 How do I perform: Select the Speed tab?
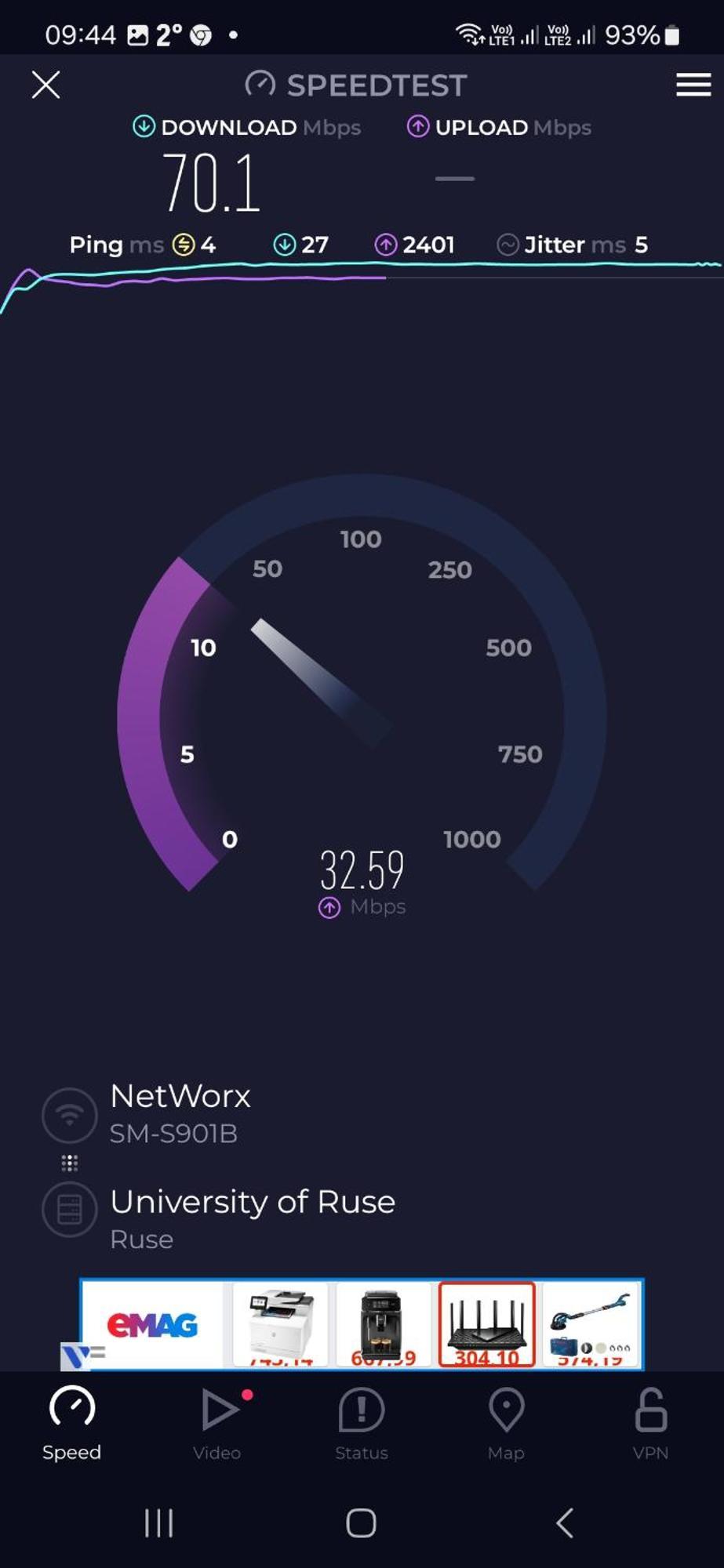point(71,1425)
